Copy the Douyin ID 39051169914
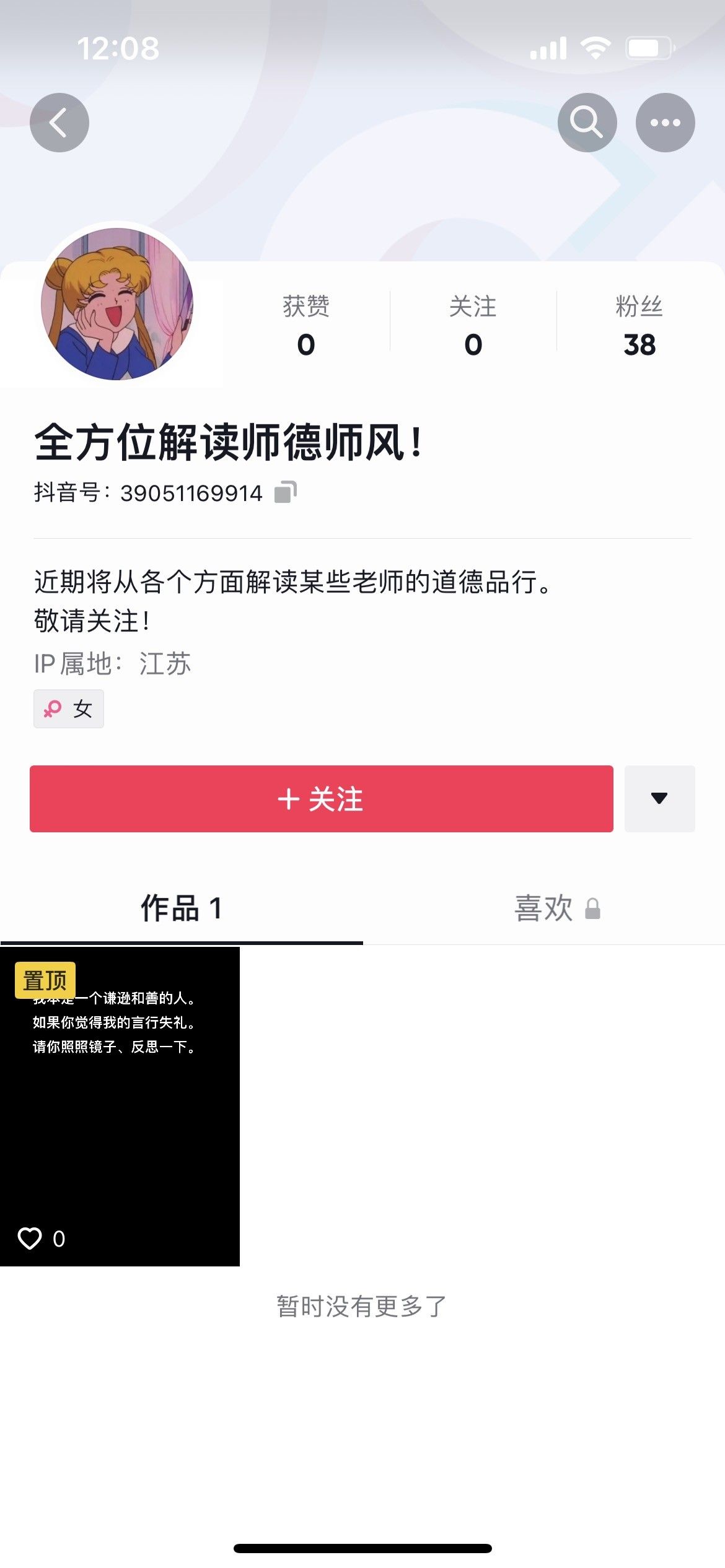Viewport: 725px width, 1568px height. 286,492
